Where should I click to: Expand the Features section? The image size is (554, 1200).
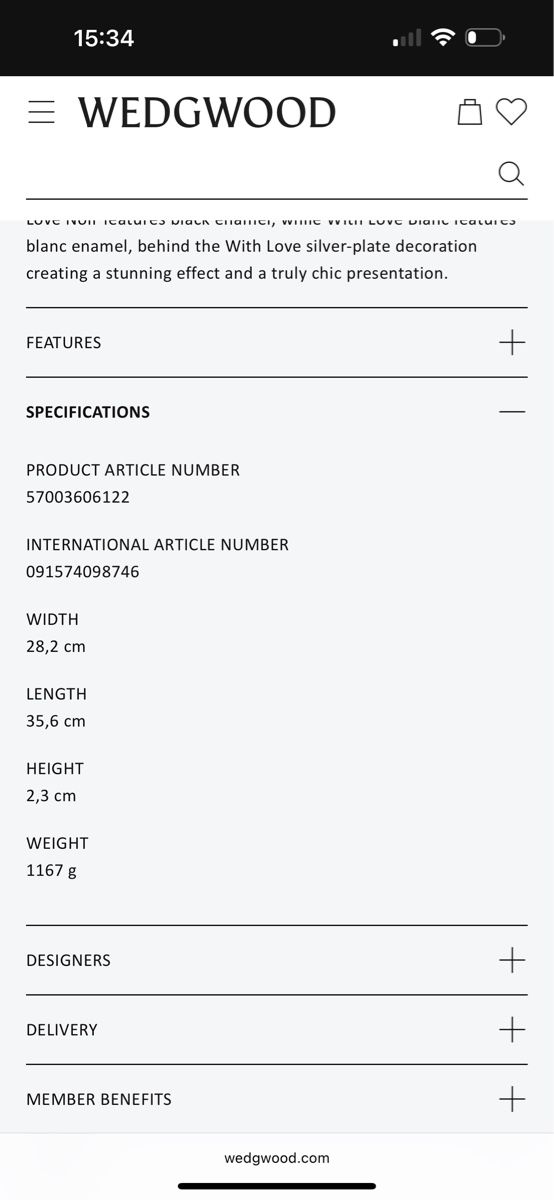(x=276, y=342)
